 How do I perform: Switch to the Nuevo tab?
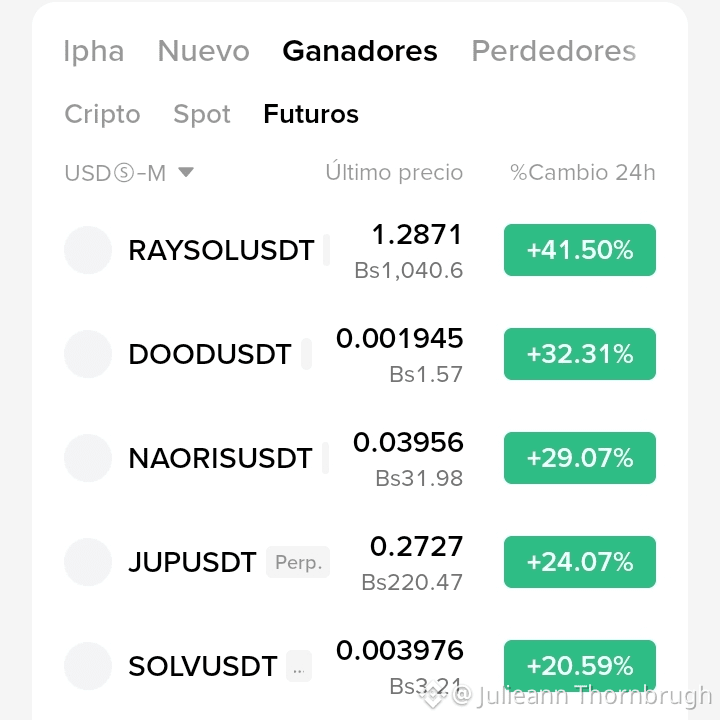tap(203, 51)
